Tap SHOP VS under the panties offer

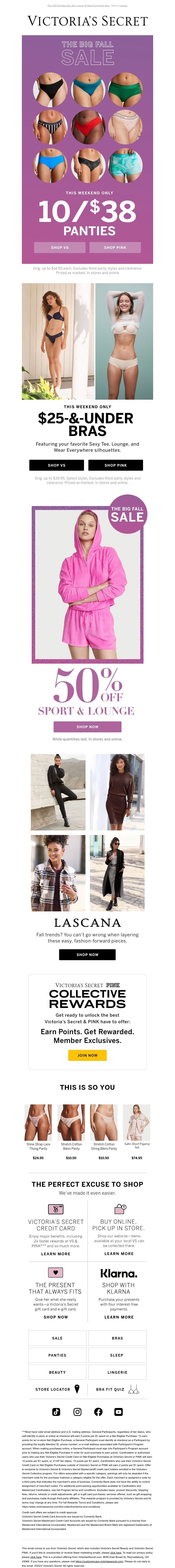click(59, 247)
